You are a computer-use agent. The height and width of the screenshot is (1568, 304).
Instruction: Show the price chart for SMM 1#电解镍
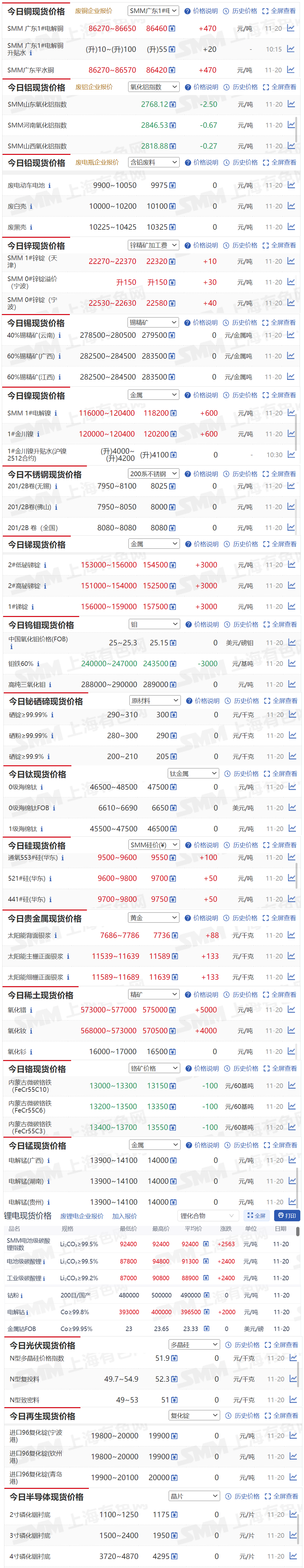tap(291, 413)
